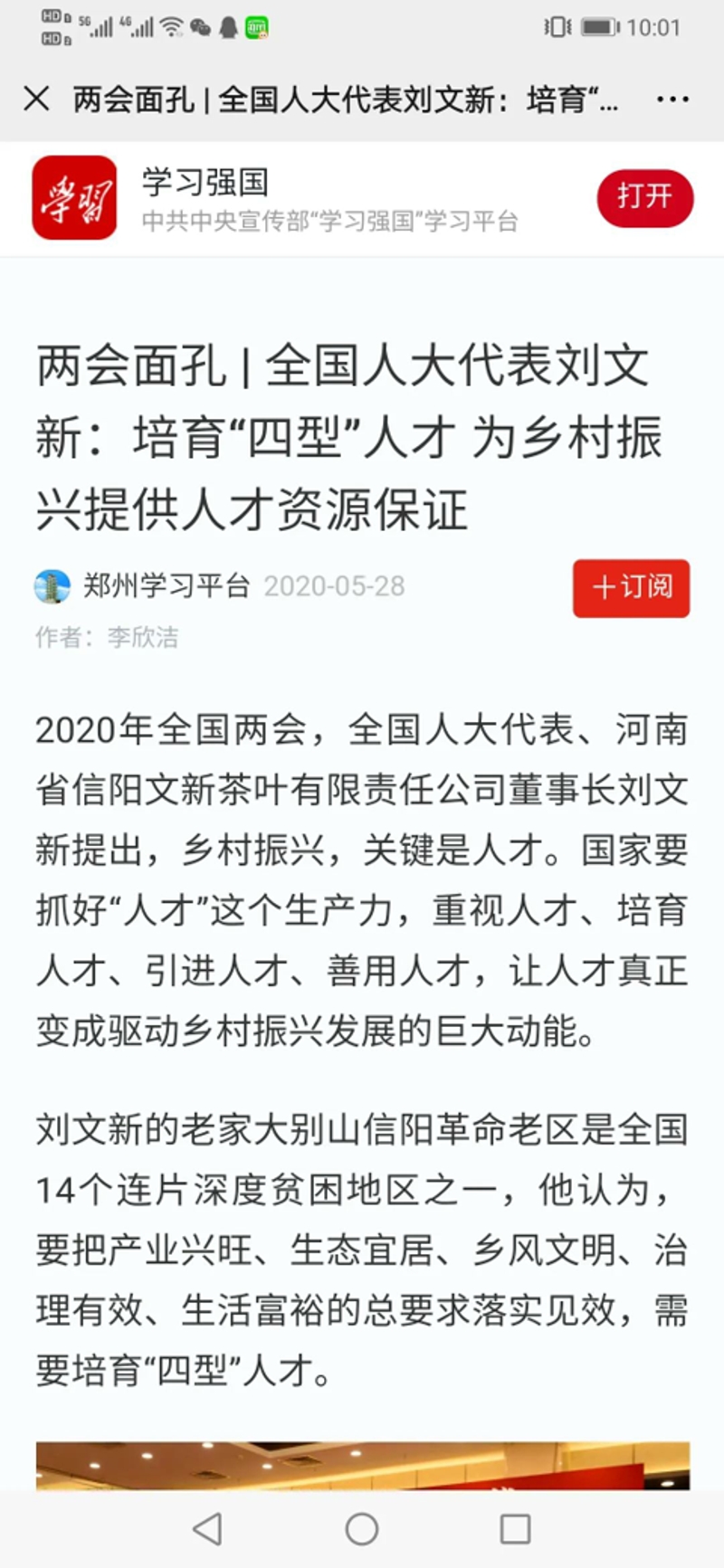Subscribe with the 订阅 button
Screen dimensions: 724x1568
pos(631,588)
